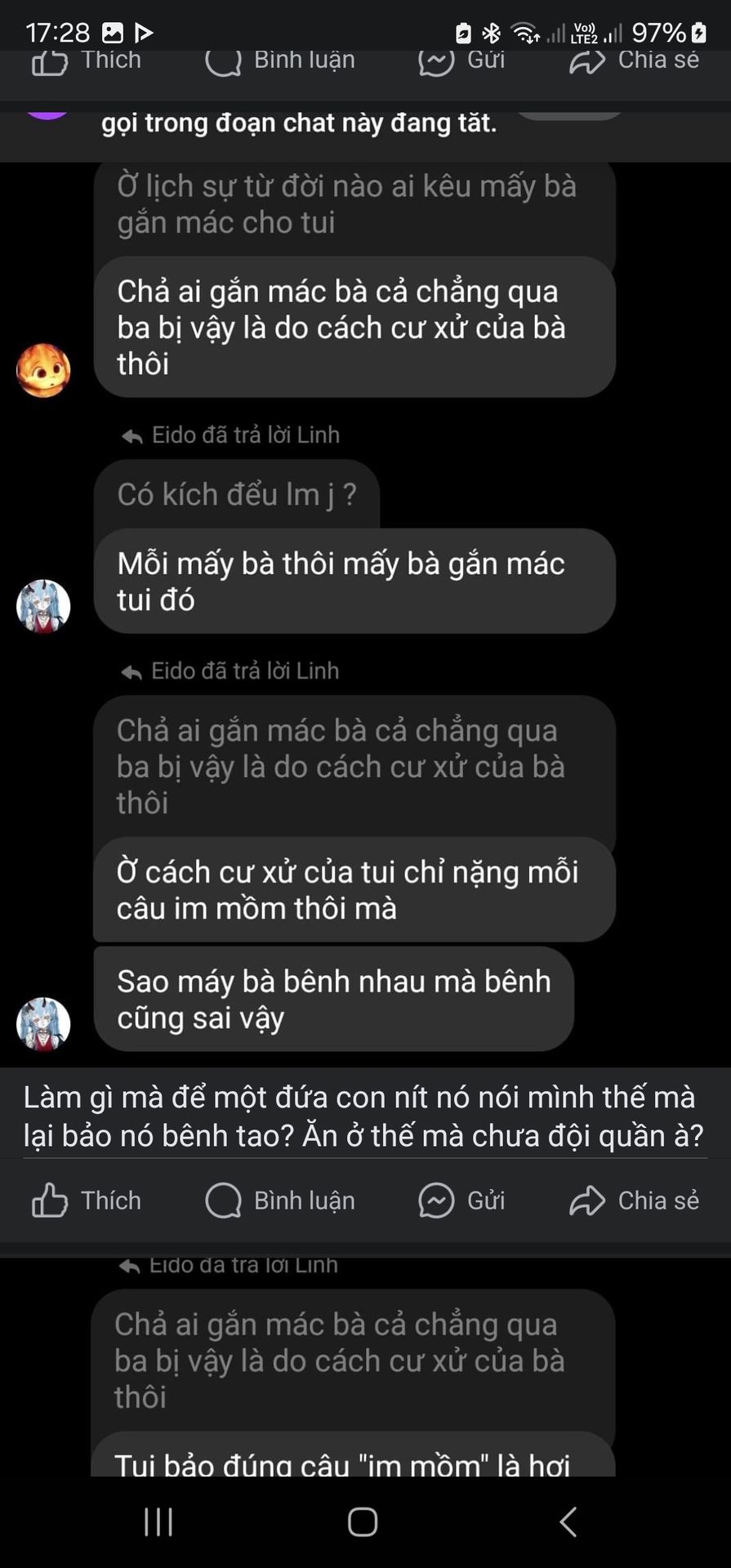Image resolution: width=731 pixels, height=1568 pixels.
Task: Open the next photo showing "Tui bảo đúng câu"
Action: 365,1366
